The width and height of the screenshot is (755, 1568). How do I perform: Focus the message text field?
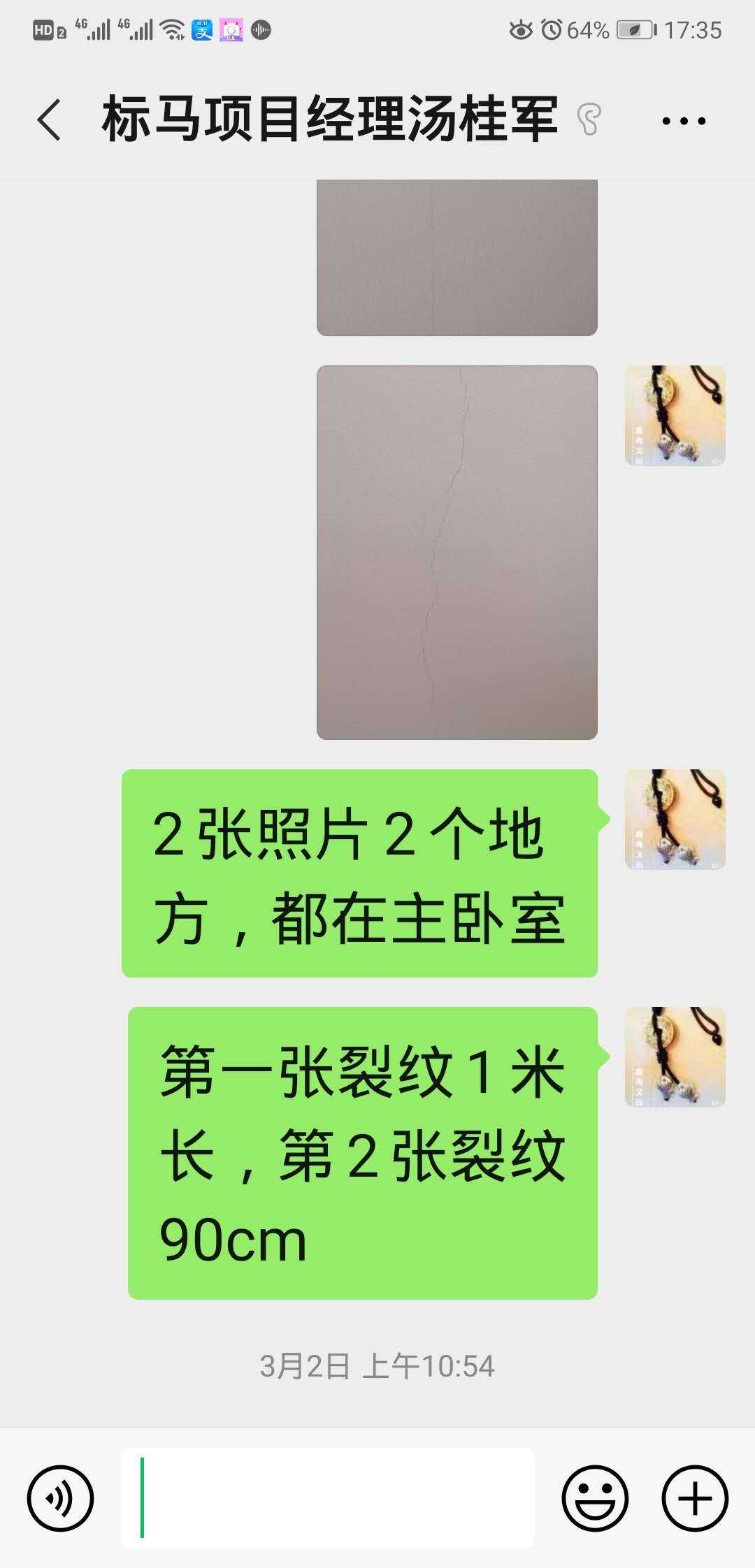329,1497
